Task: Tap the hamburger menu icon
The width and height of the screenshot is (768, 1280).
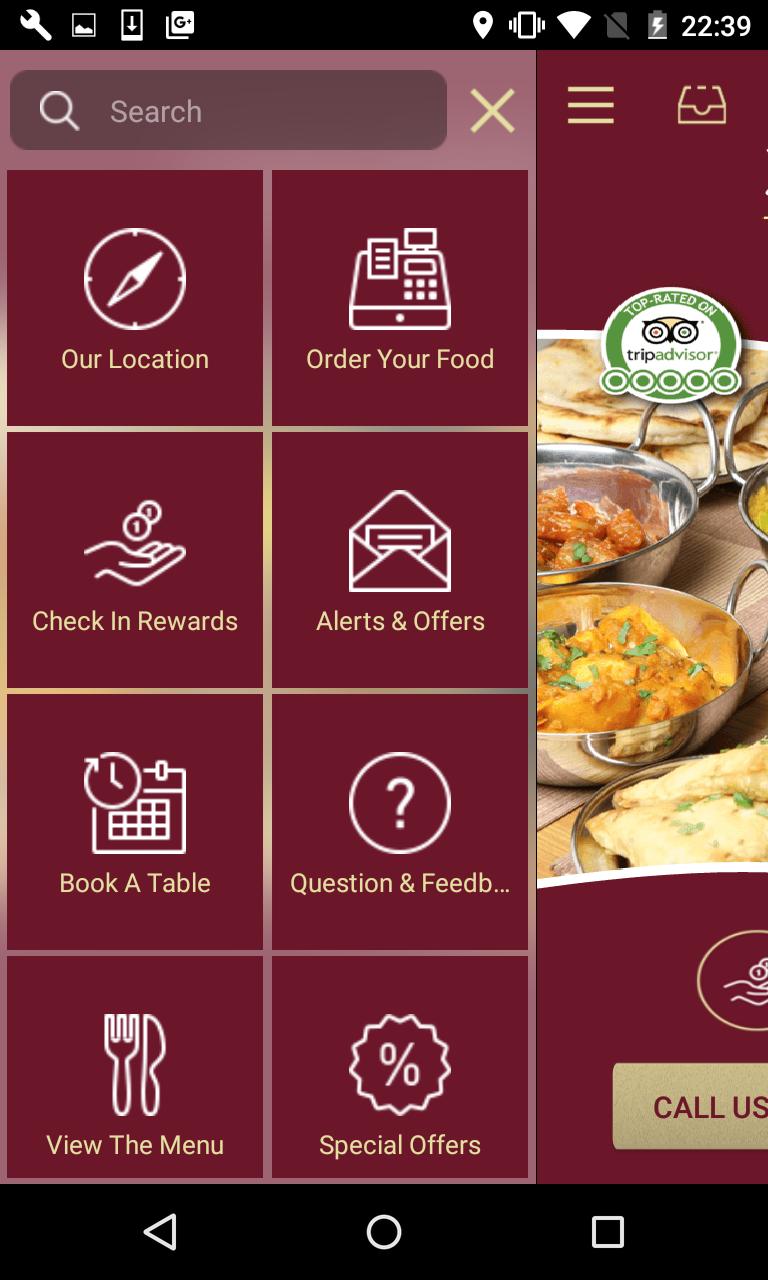Action: click(x=590, y=105)
